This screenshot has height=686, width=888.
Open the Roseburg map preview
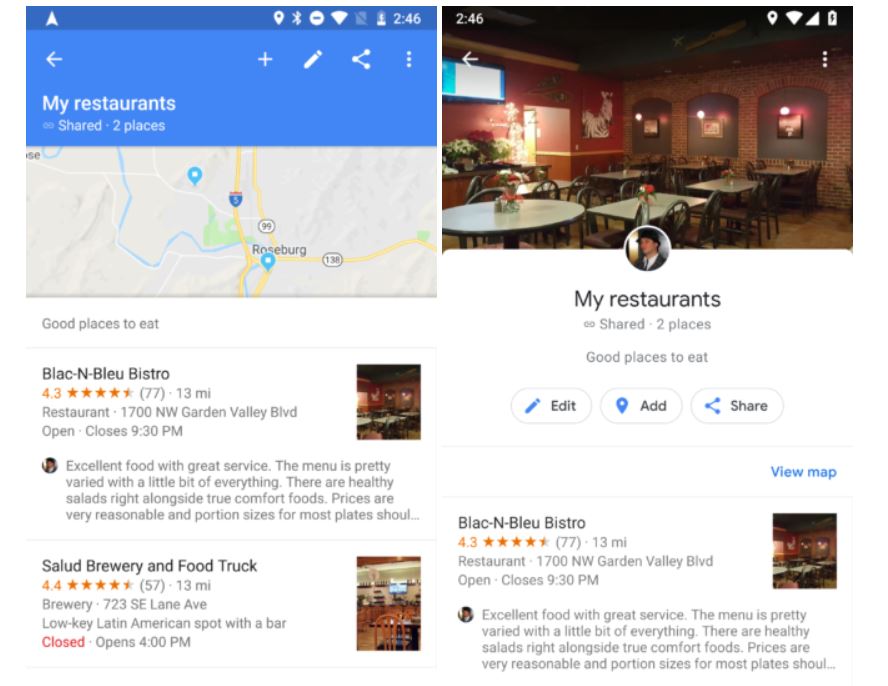pos(230,222)
